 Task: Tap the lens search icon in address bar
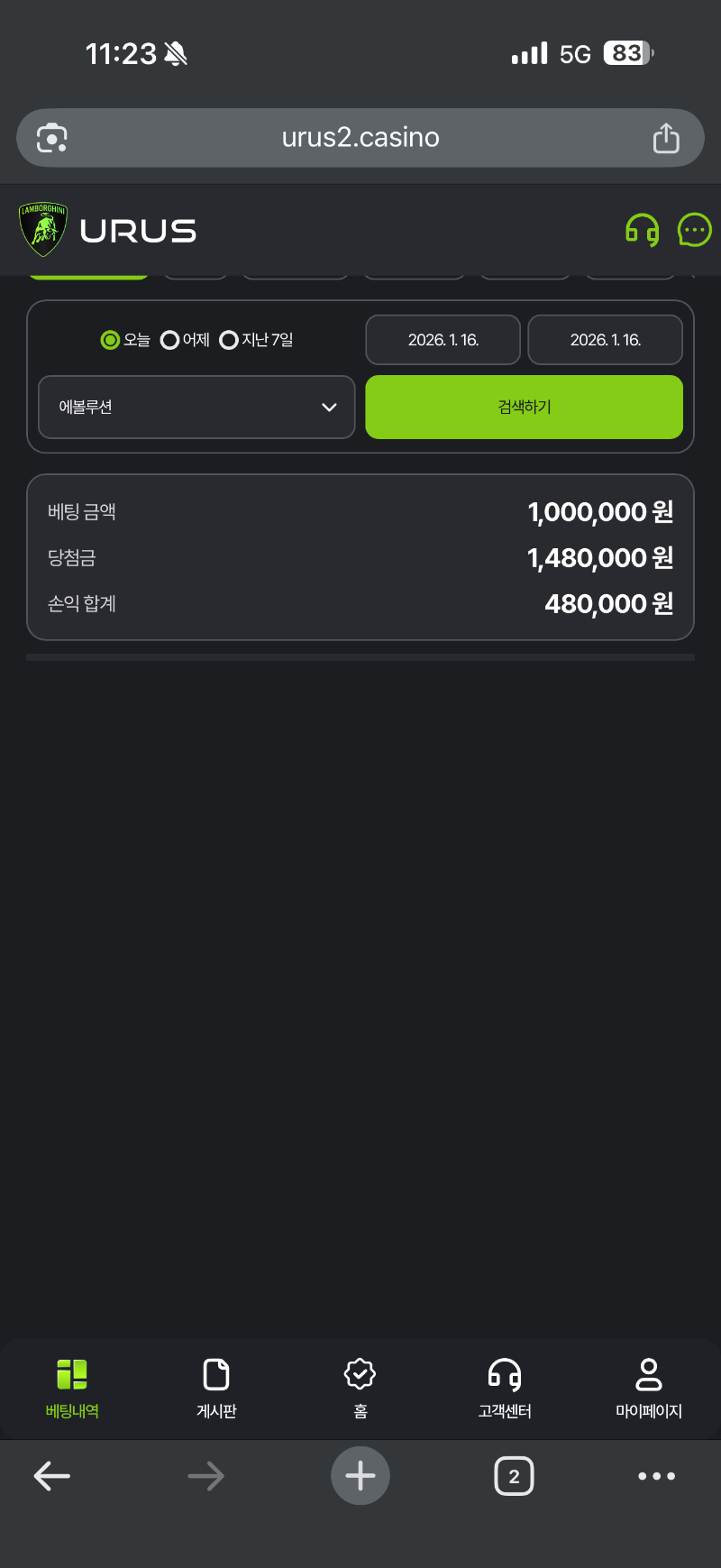pyautogui.click(x=52, y=138)
